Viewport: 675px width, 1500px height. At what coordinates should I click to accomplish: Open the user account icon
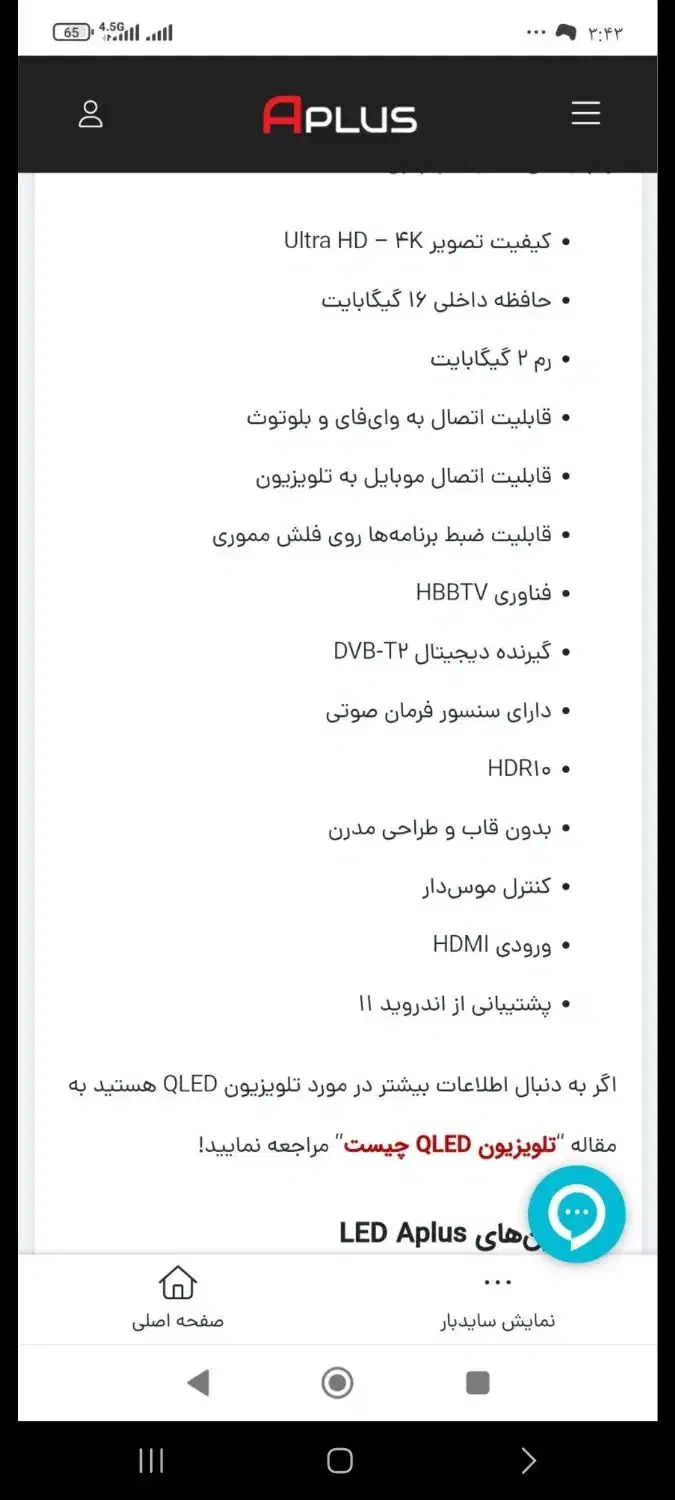click(91, 114)
